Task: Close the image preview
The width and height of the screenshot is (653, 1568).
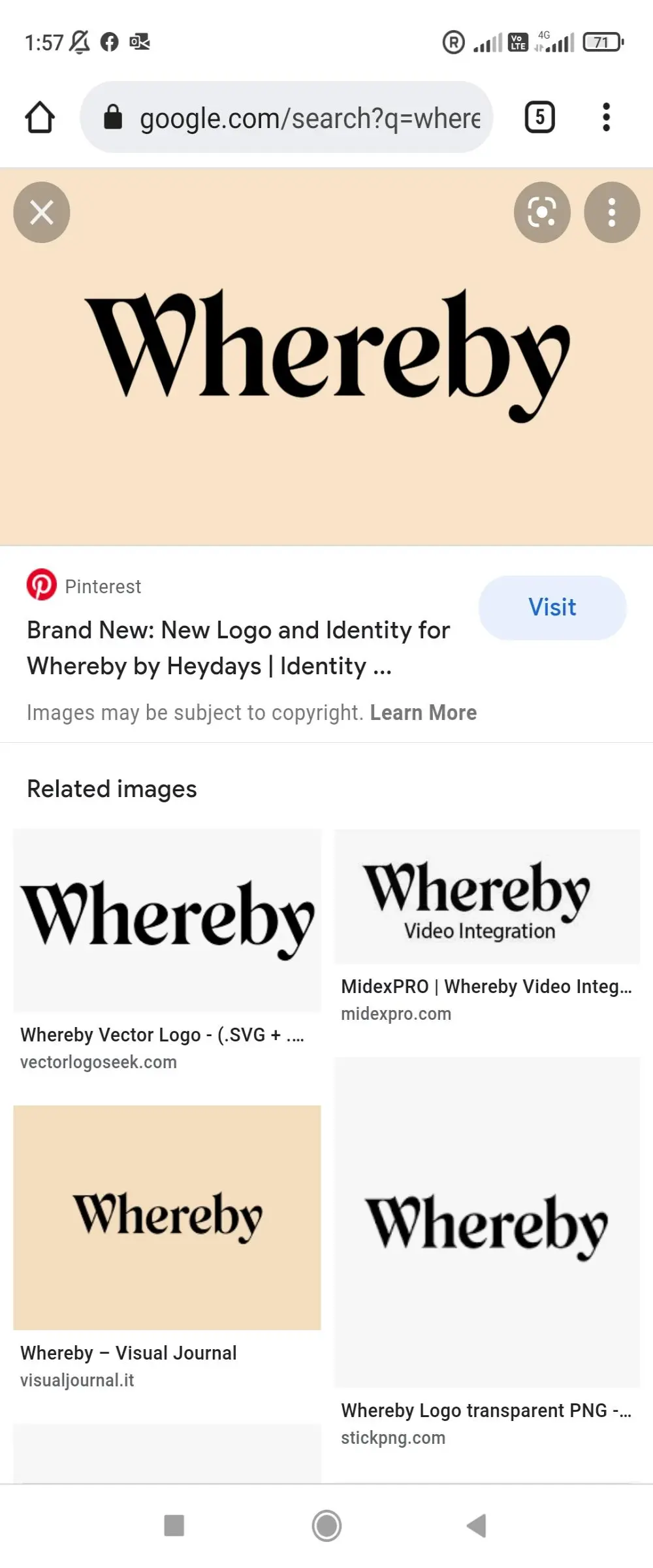Action: pyautogui.click(x=42, y=212)
